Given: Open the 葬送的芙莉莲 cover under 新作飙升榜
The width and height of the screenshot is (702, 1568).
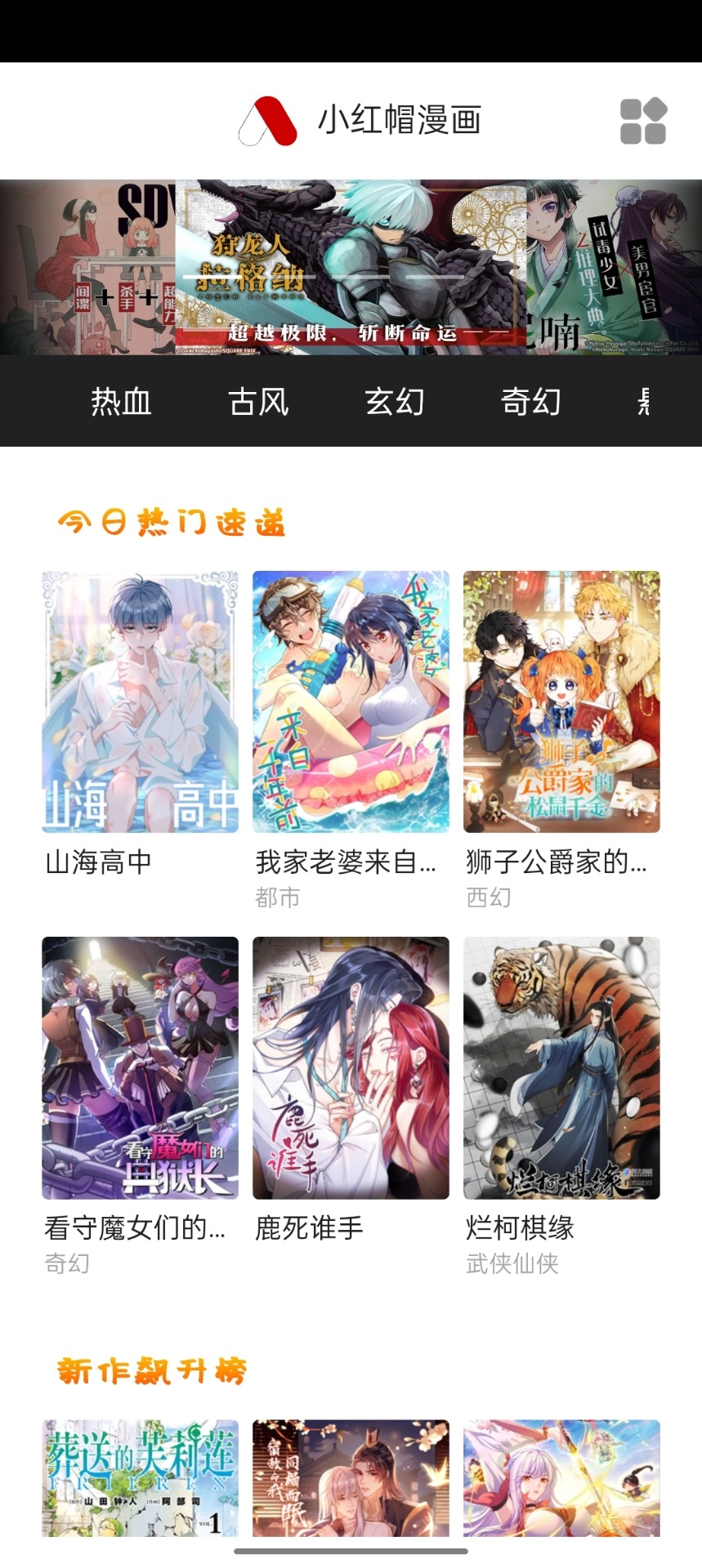Looking at the screenshot, I should coord(140,1480).
